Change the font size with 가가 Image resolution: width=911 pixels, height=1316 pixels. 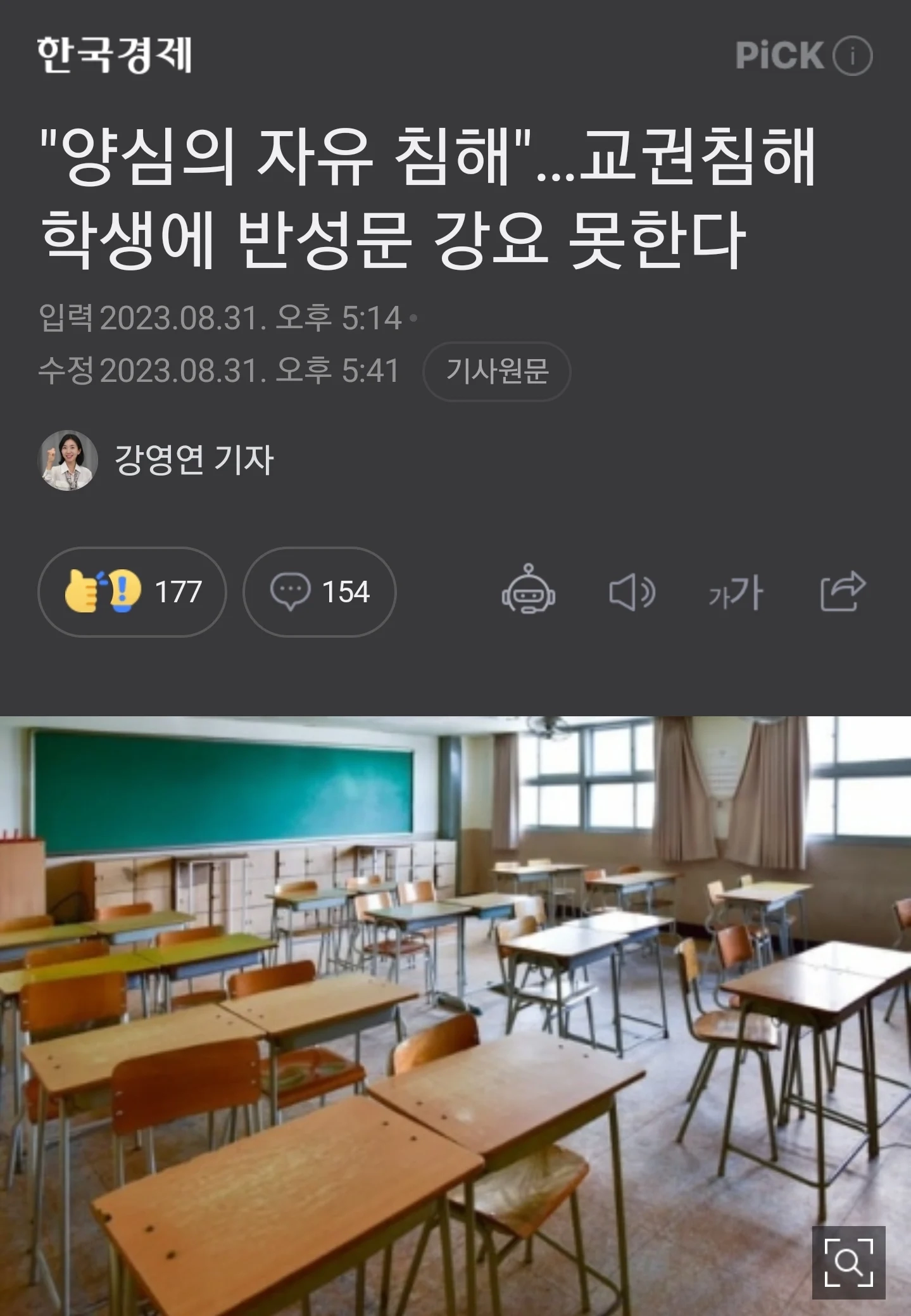[x=736, y=593]
